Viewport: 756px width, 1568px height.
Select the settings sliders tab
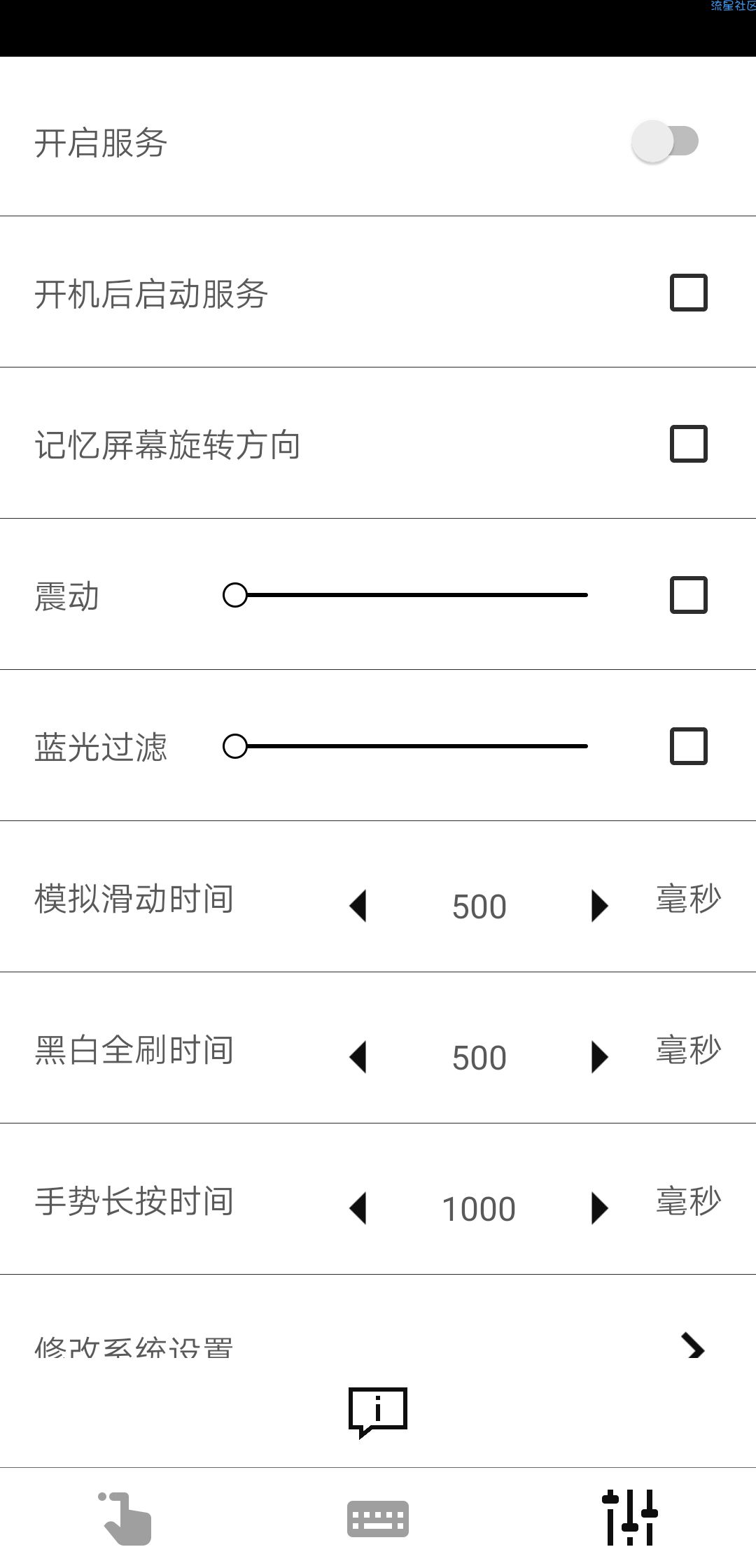[x=629, y=1518]
